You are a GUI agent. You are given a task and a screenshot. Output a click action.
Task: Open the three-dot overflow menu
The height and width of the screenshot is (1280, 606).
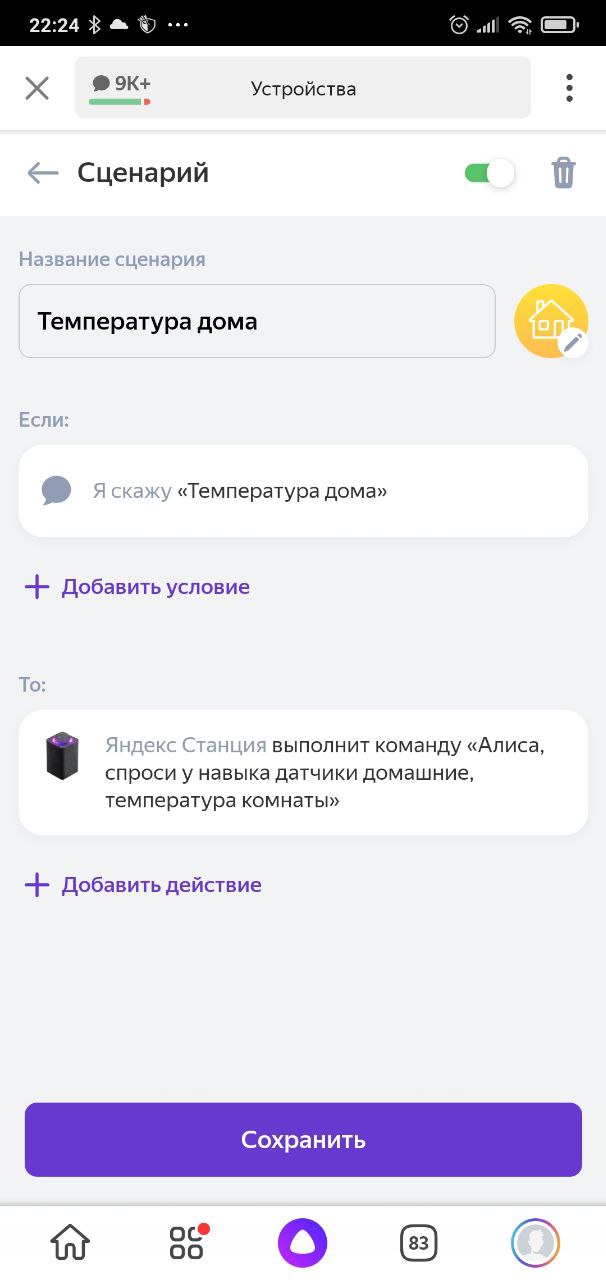569,88
